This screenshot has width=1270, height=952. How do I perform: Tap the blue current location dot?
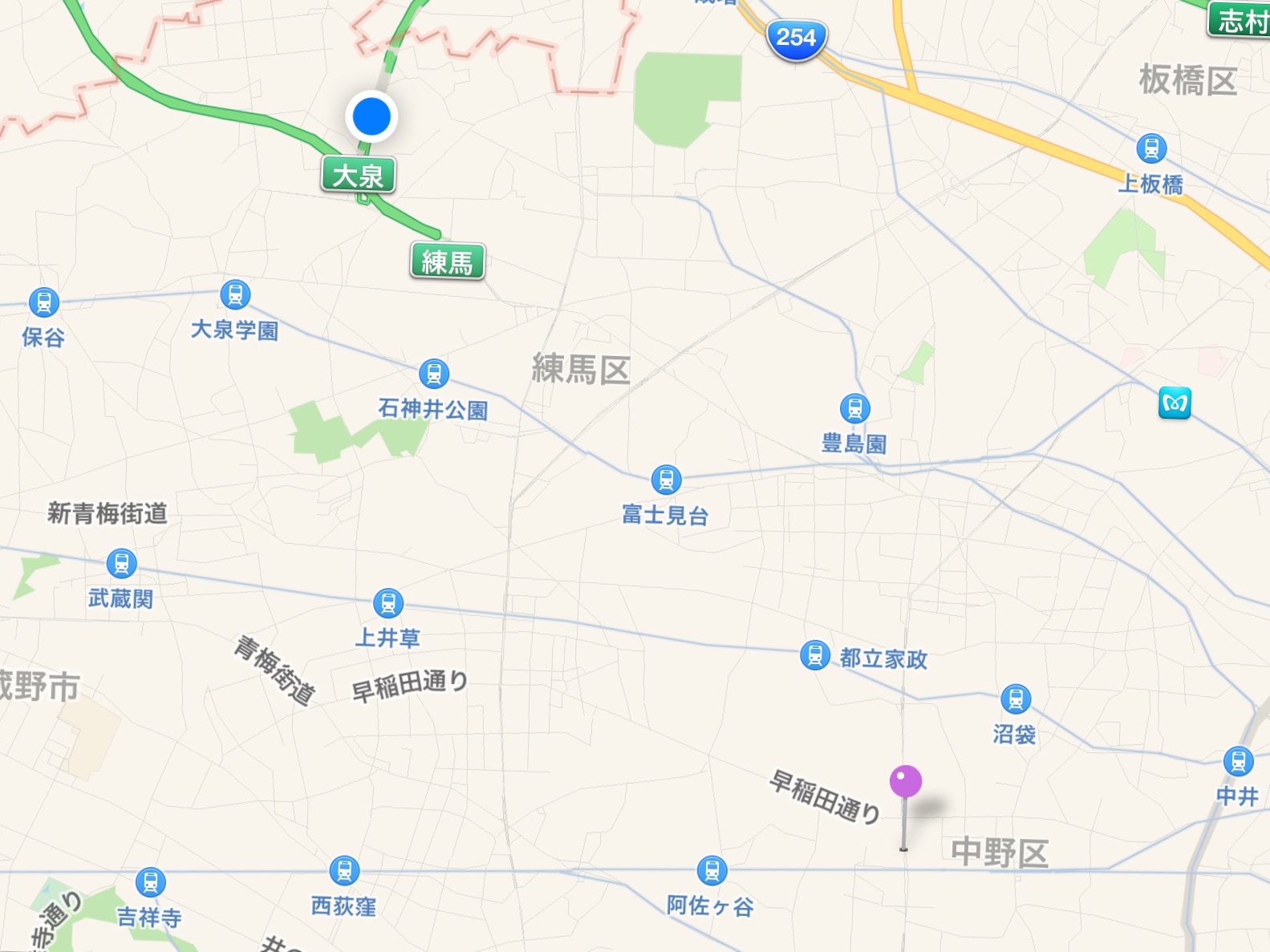click(371, 116)
